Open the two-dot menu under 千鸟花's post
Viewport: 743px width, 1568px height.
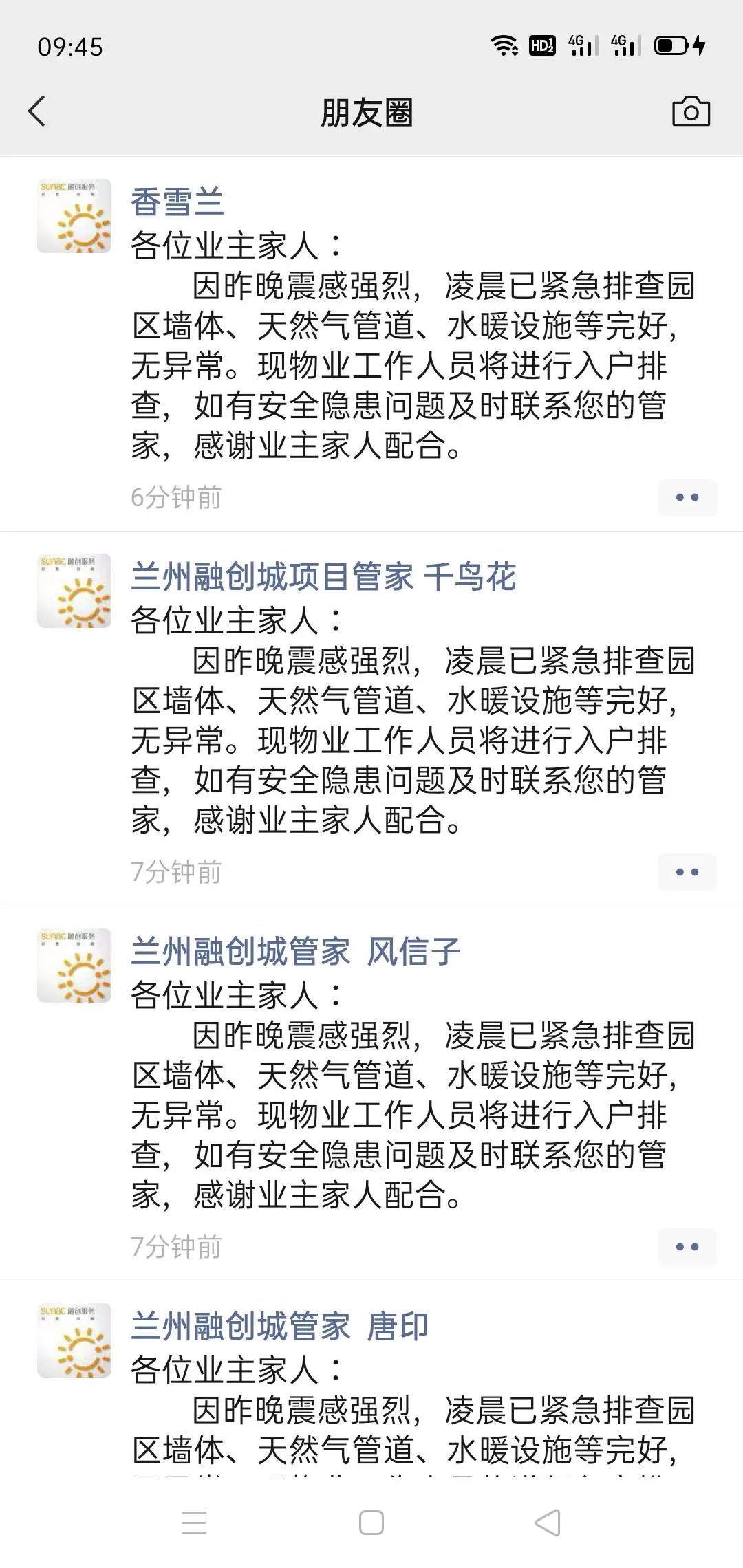[687, 872]
